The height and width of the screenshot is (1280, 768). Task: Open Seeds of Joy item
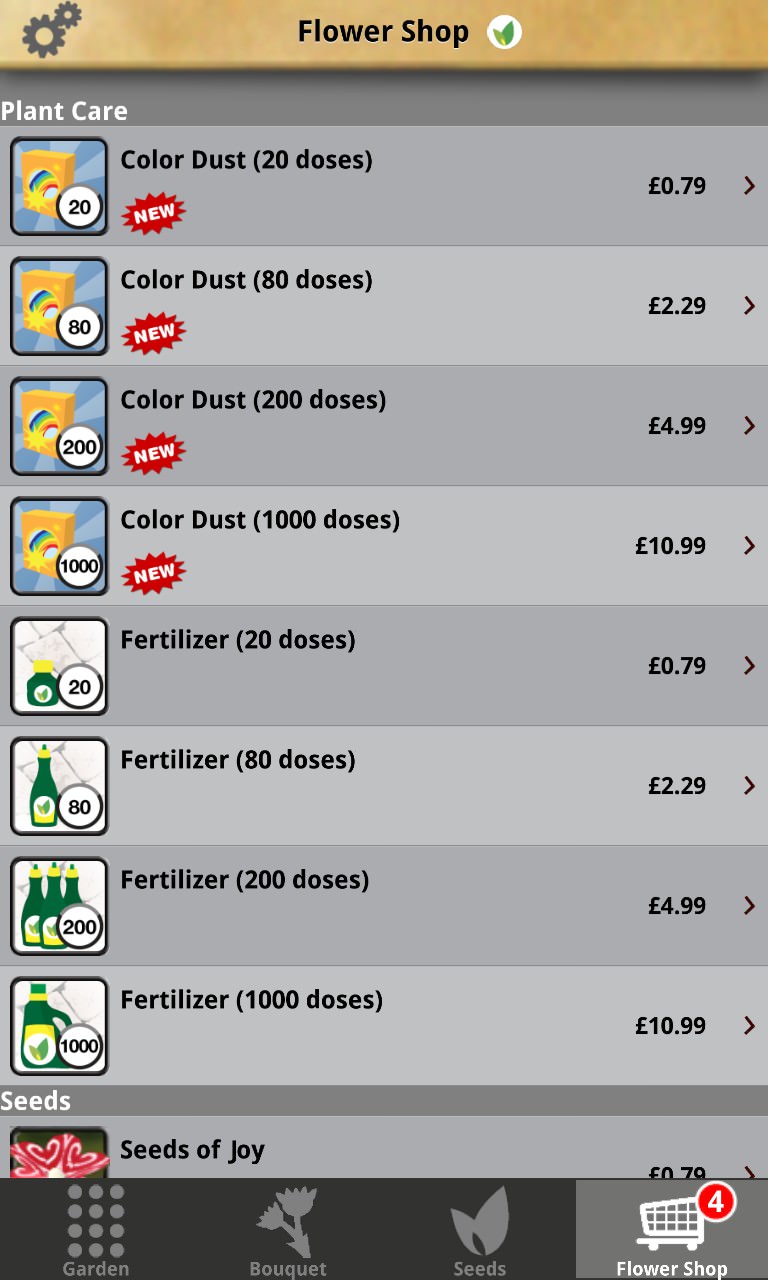[x=384, y=1148]
